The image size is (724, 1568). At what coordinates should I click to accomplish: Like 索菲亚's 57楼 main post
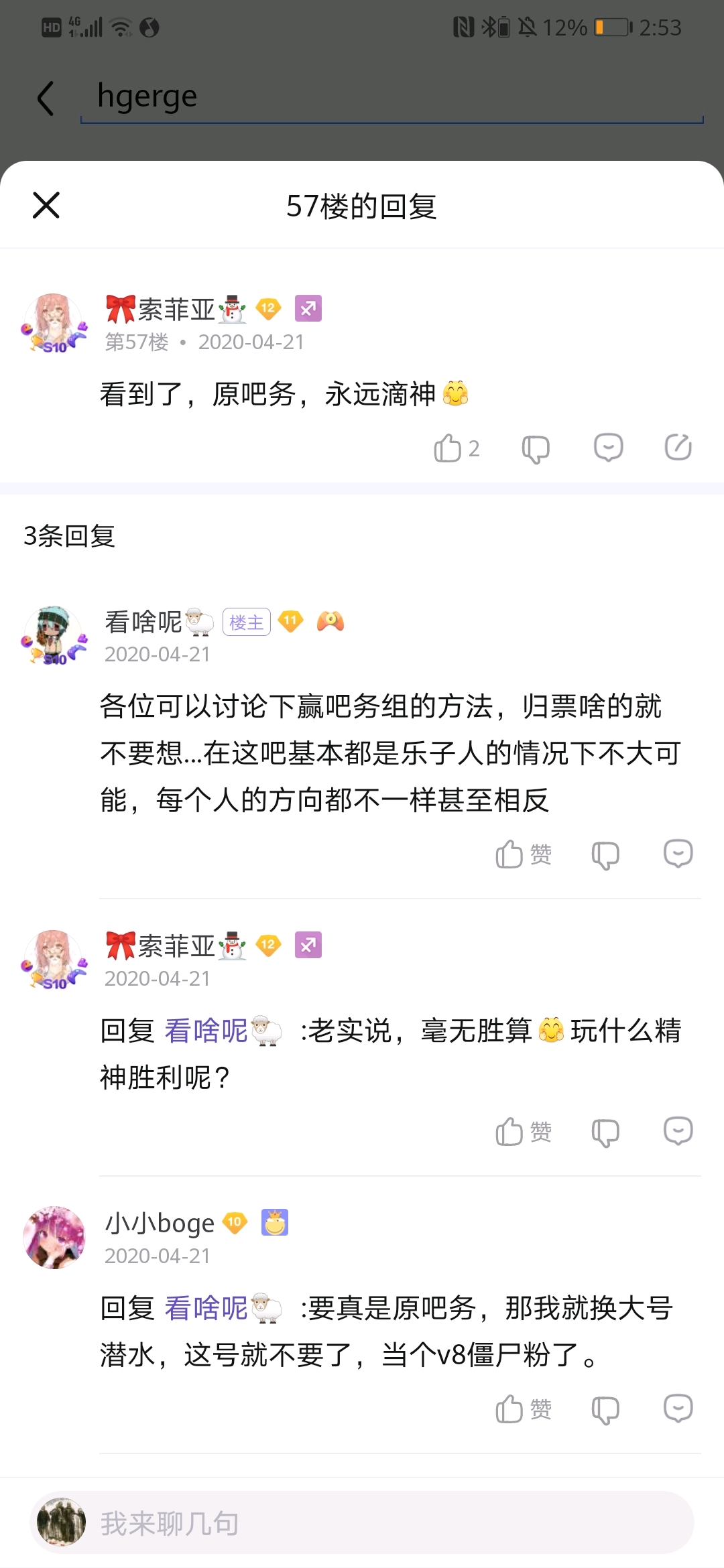[448, 448]
